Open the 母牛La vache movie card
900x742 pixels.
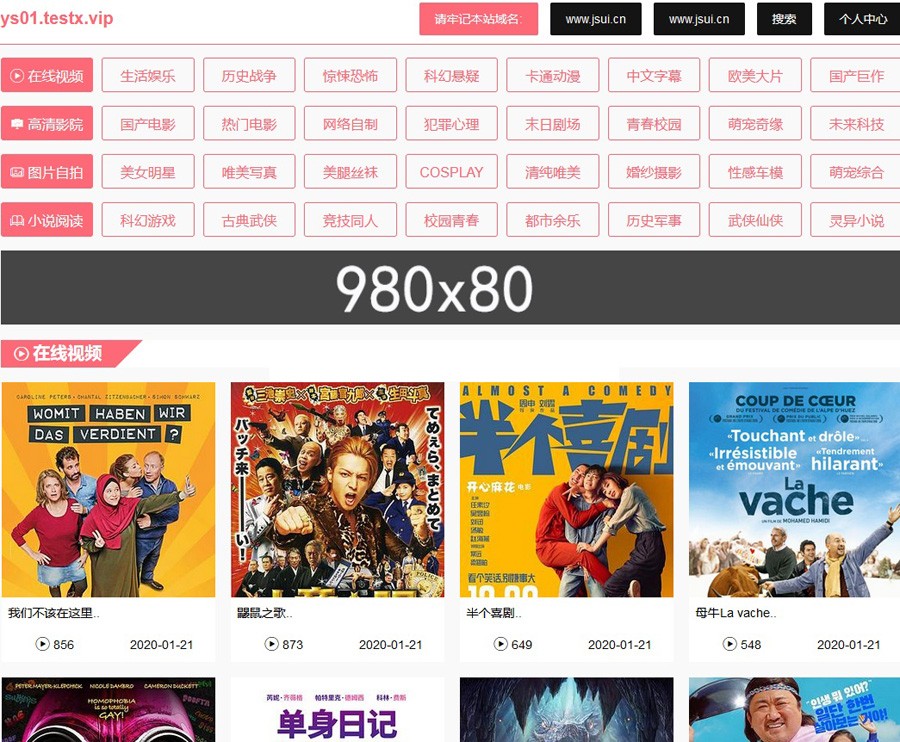[x=795, y=490]
